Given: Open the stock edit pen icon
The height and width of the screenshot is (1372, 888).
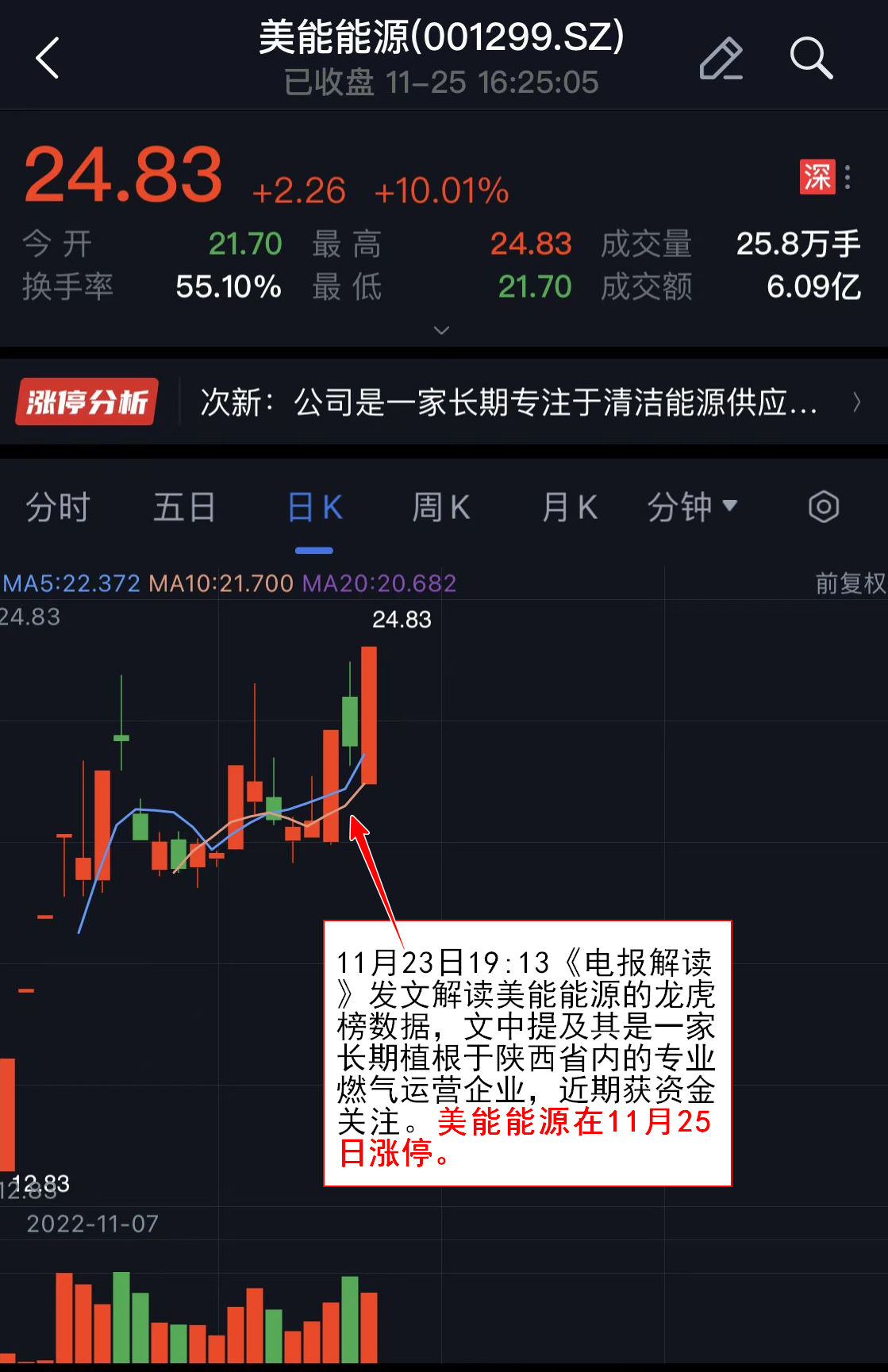Looking at the screenshot, I should [x=721, y=58].
